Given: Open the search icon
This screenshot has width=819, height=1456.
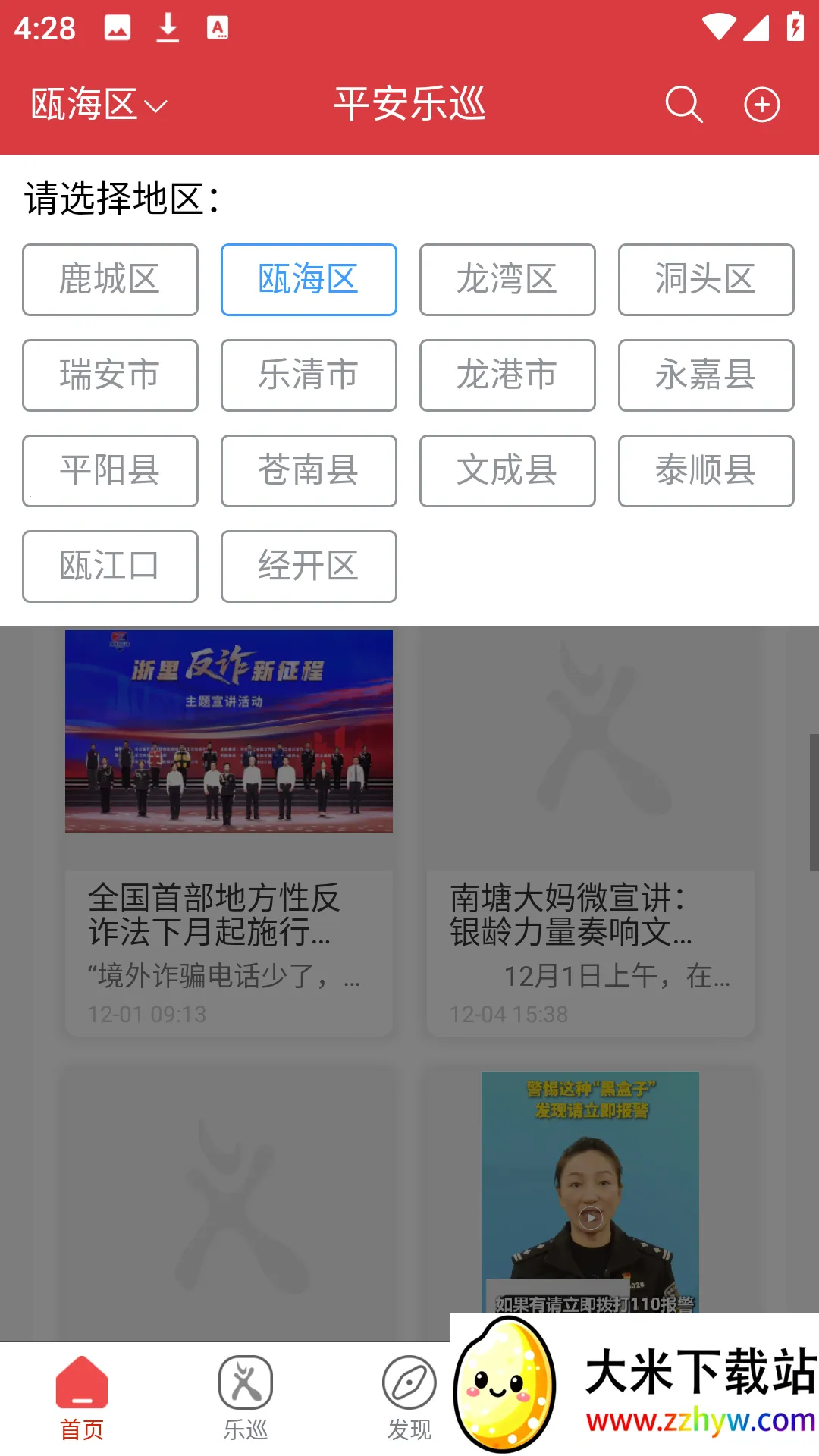Looking at the screenshot, I should coord(683,105).
